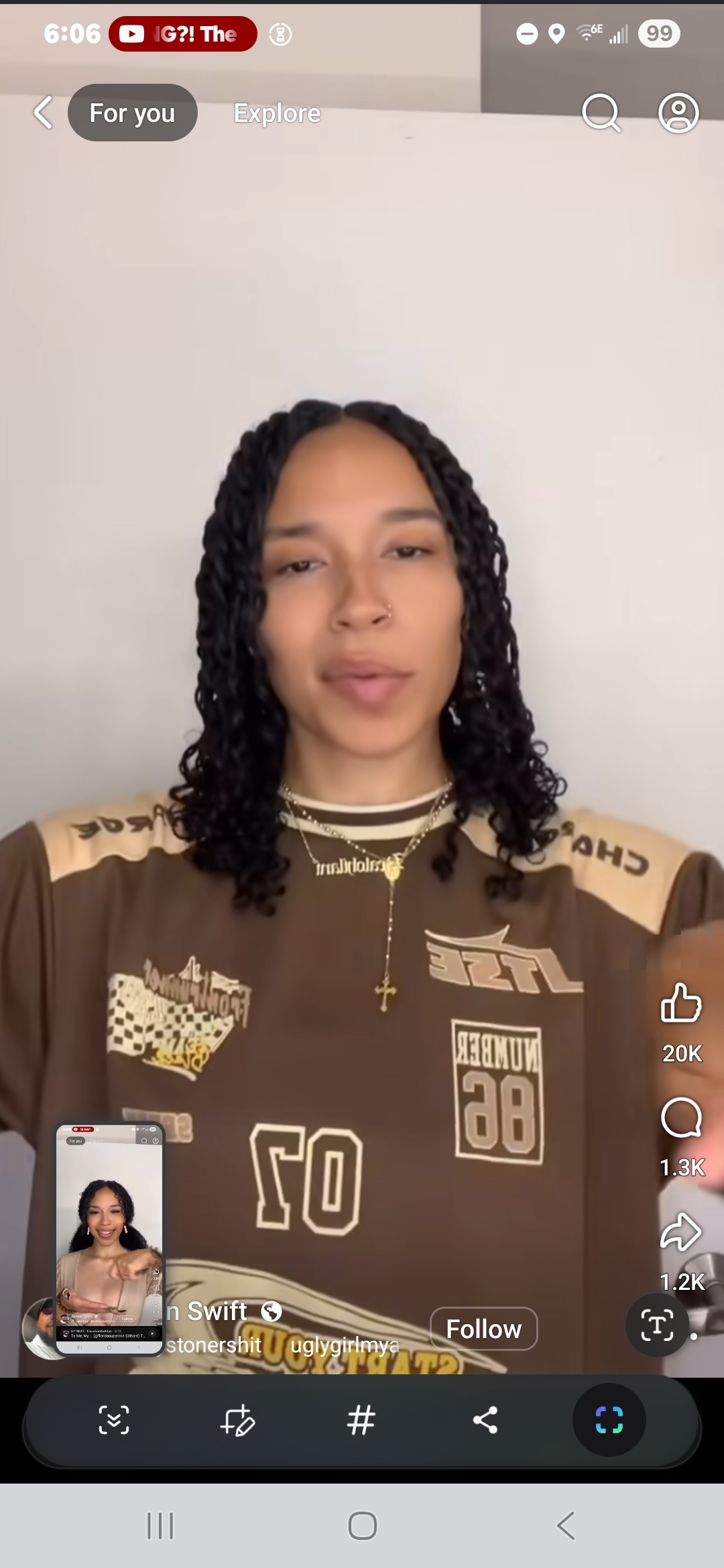Switch to the Explore tab

click(x=277, y=113)
